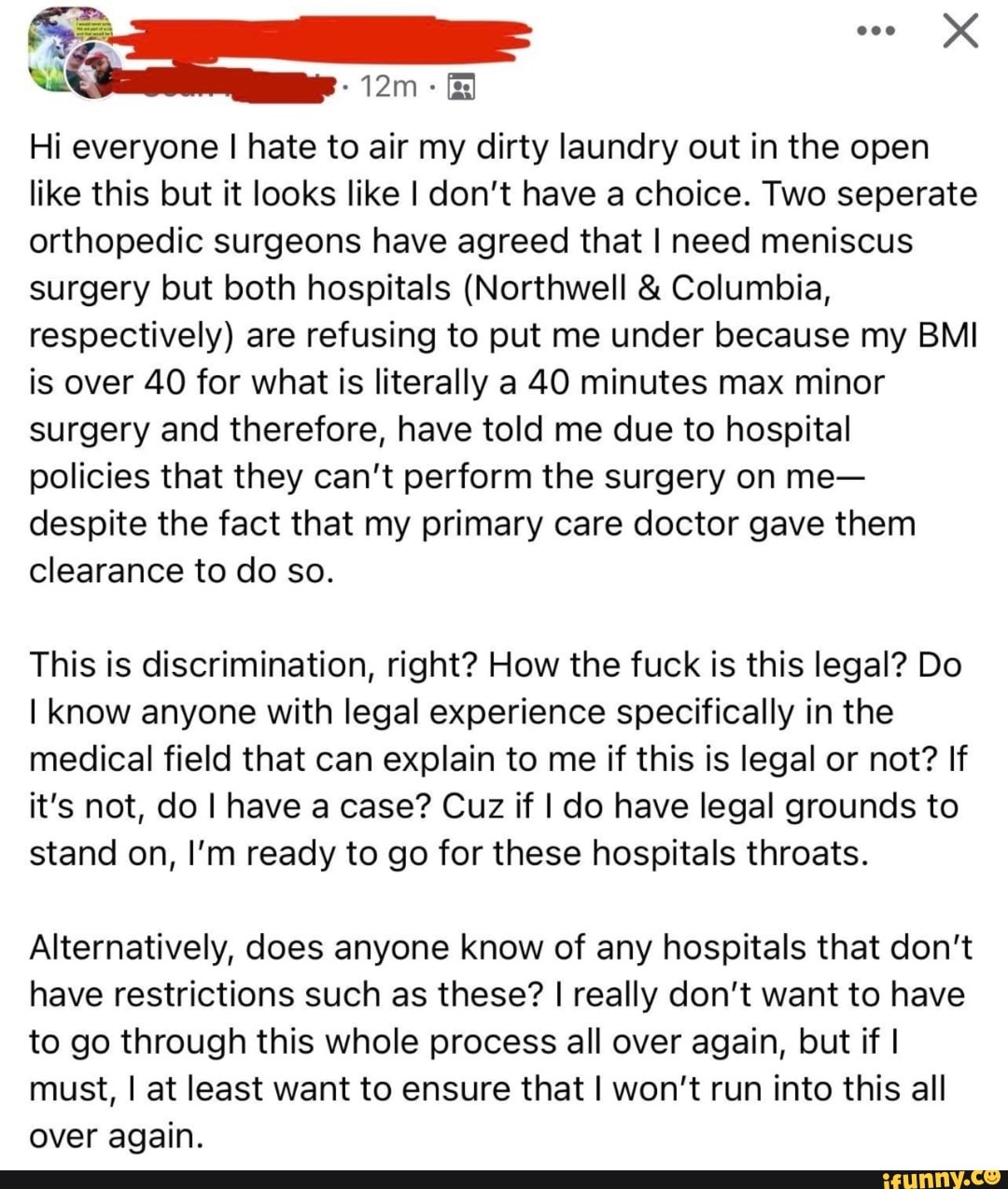This screenshot has height=1189, width=1008.
Task: Open the post's three-dot options menu
Action: [x=875, y=32]
